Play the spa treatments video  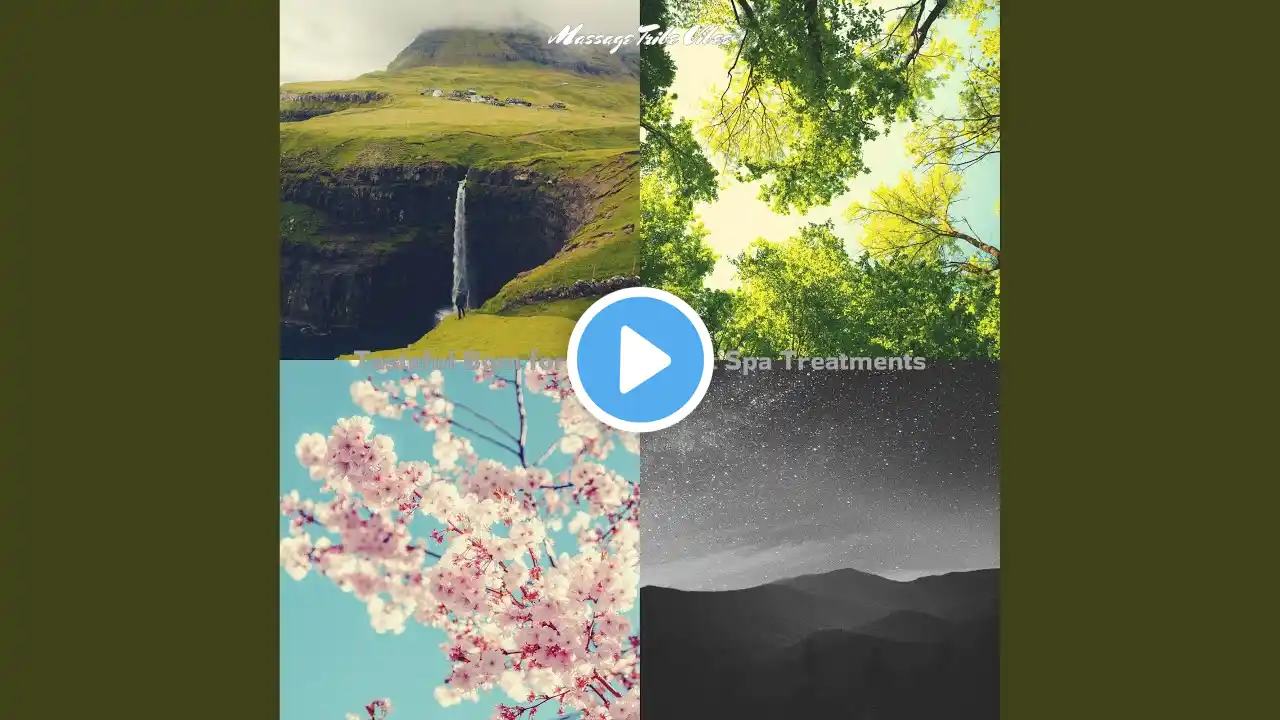coord(640,360)
